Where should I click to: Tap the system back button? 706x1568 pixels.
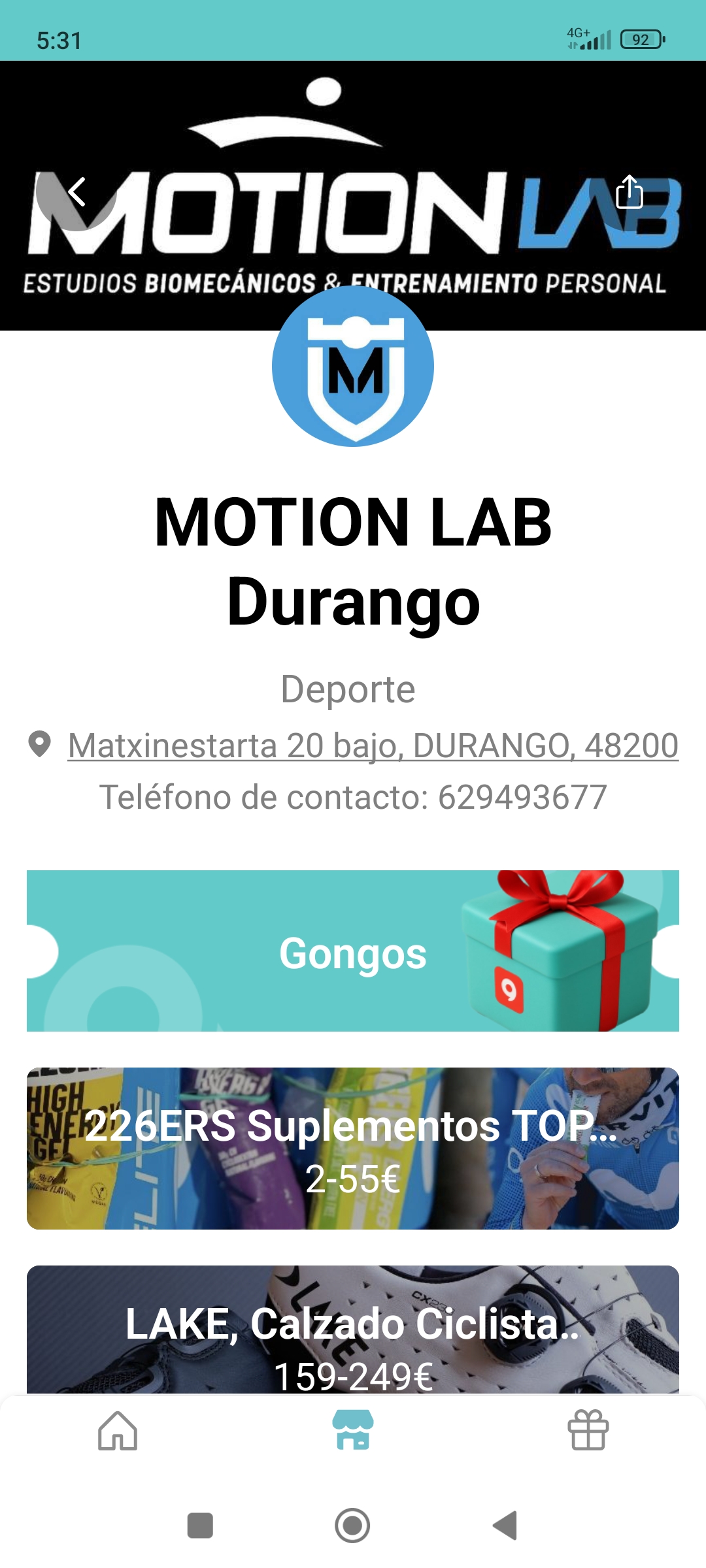505,1526
